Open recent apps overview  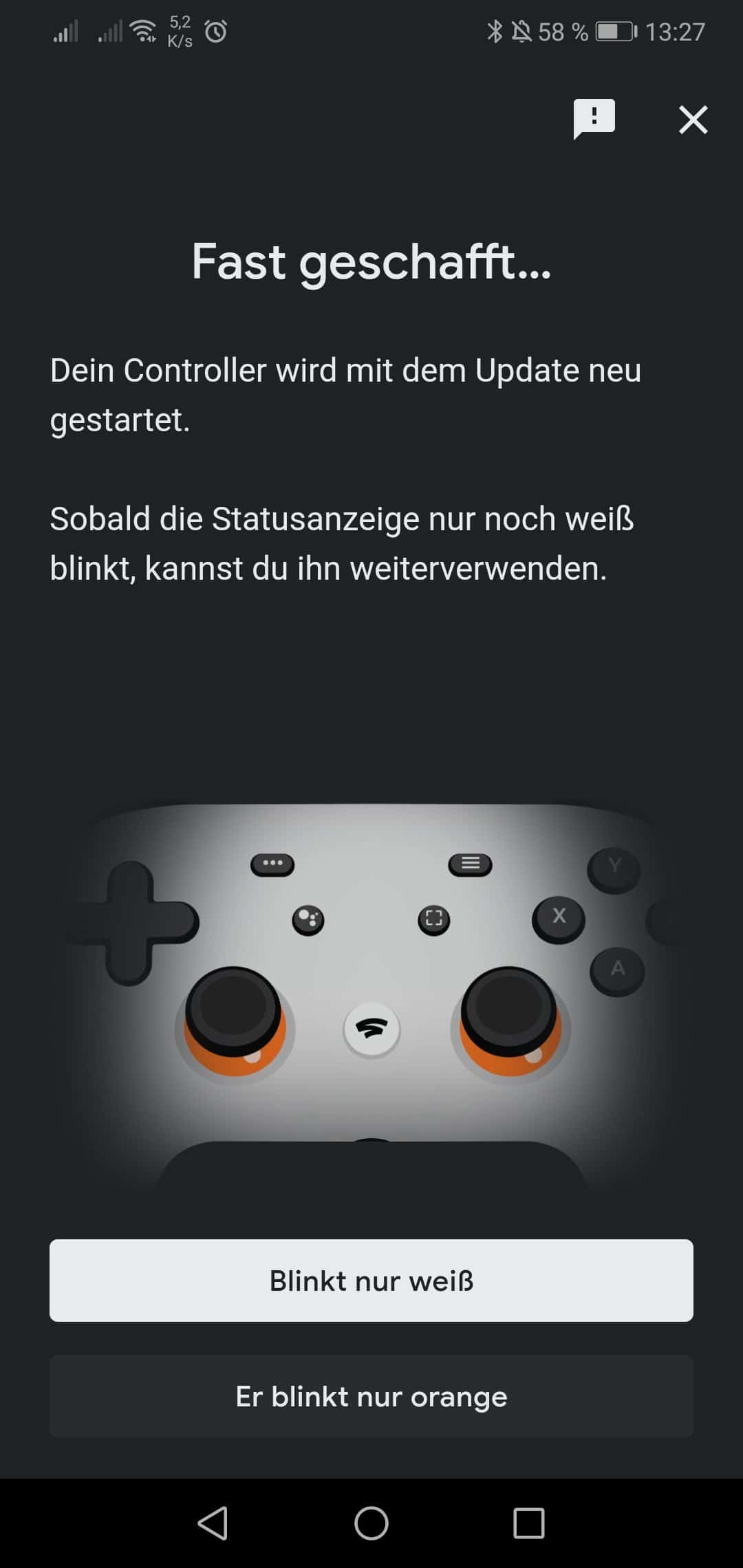529,1523
